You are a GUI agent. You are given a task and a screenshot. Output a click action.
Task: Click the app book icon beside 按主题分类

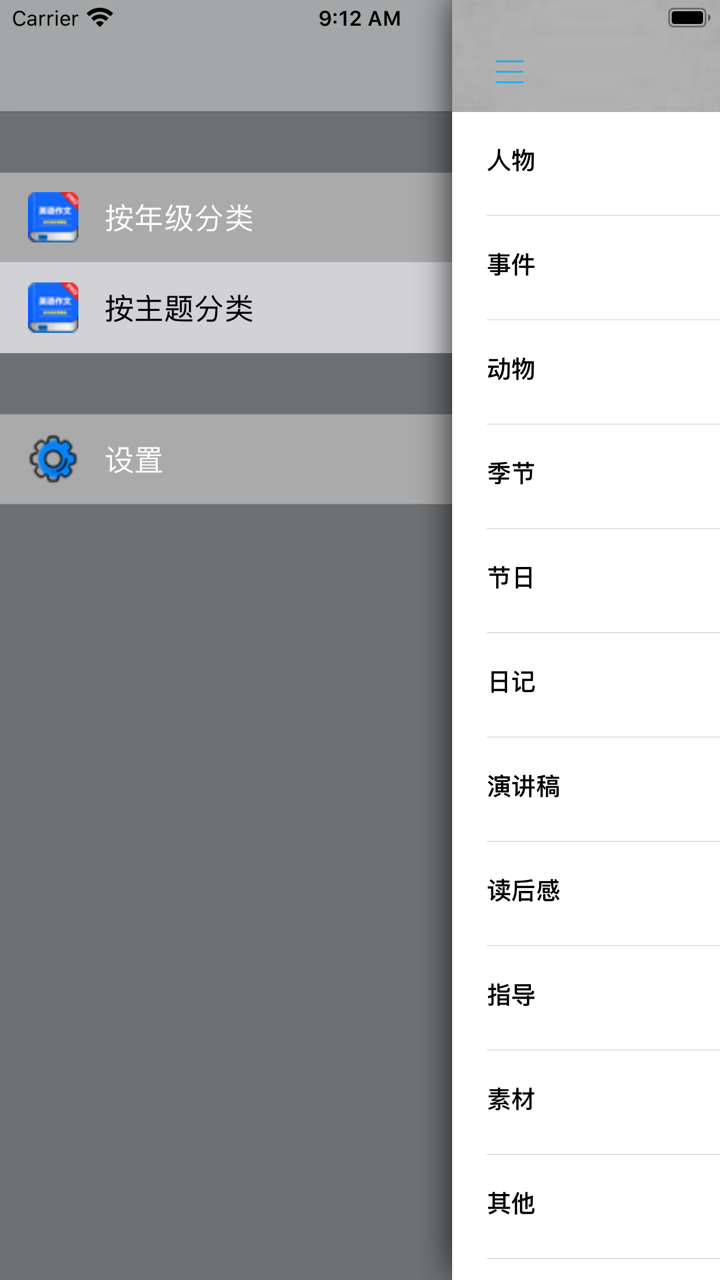(x=52, y=307)
